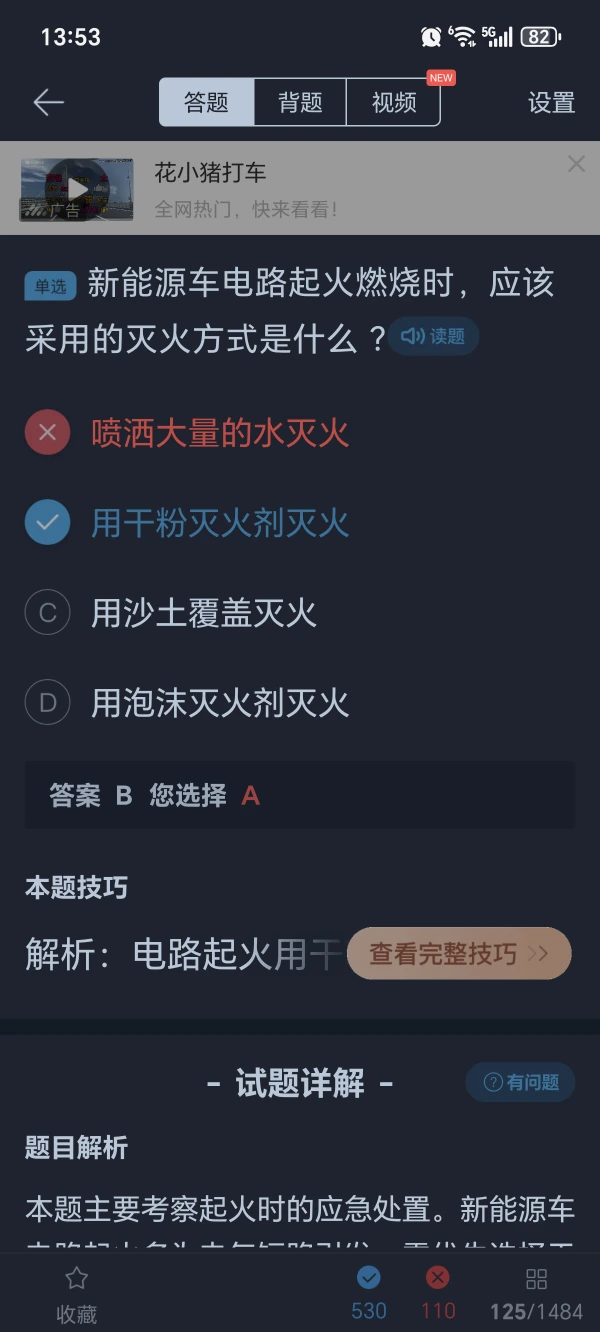Go back using the arrow icon
Screen dimensions: 600x1332
click(48, 102)
